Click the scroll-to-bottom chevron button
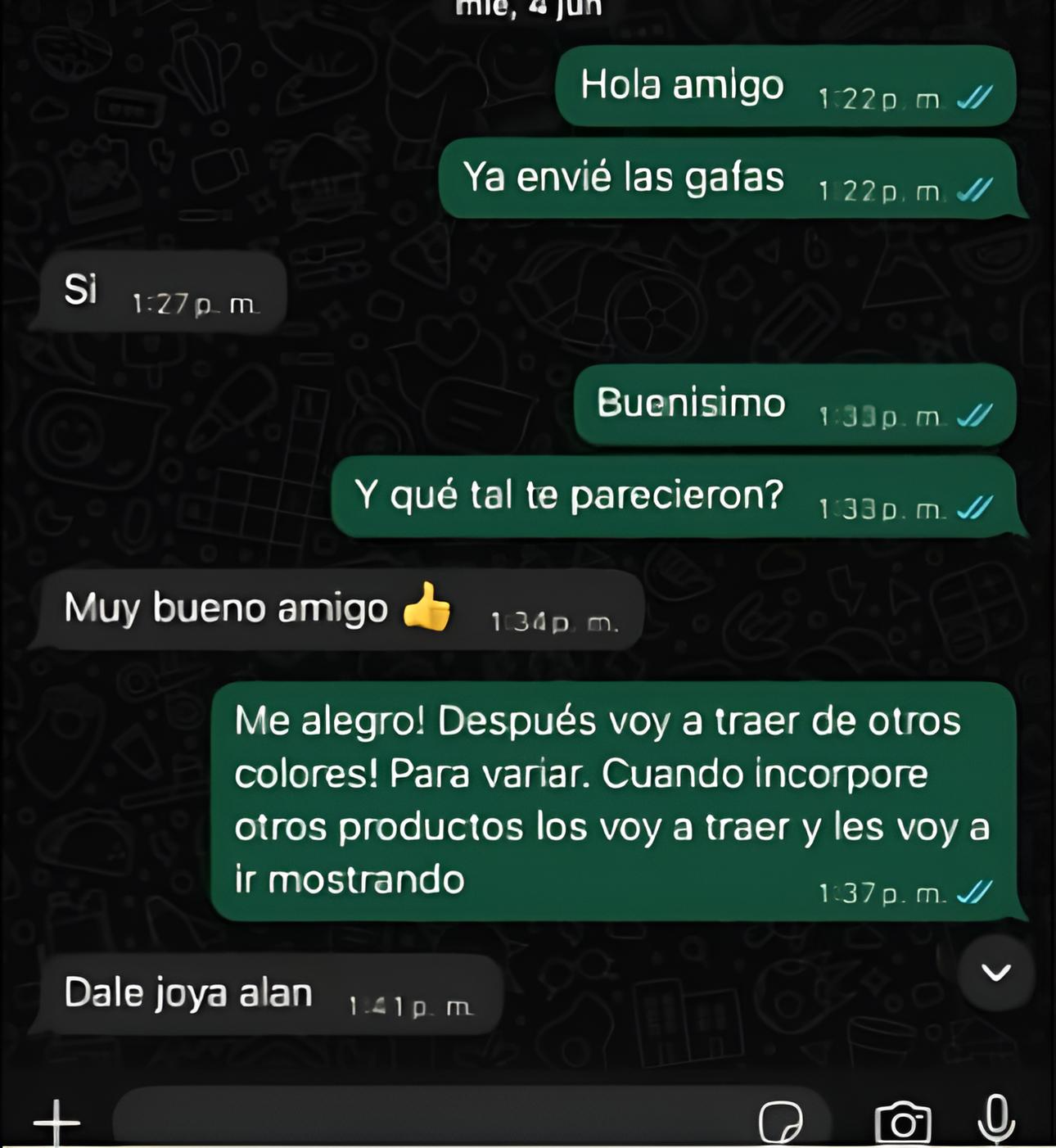Screen dimensions: 1056x1148 [x=995, y=971]
